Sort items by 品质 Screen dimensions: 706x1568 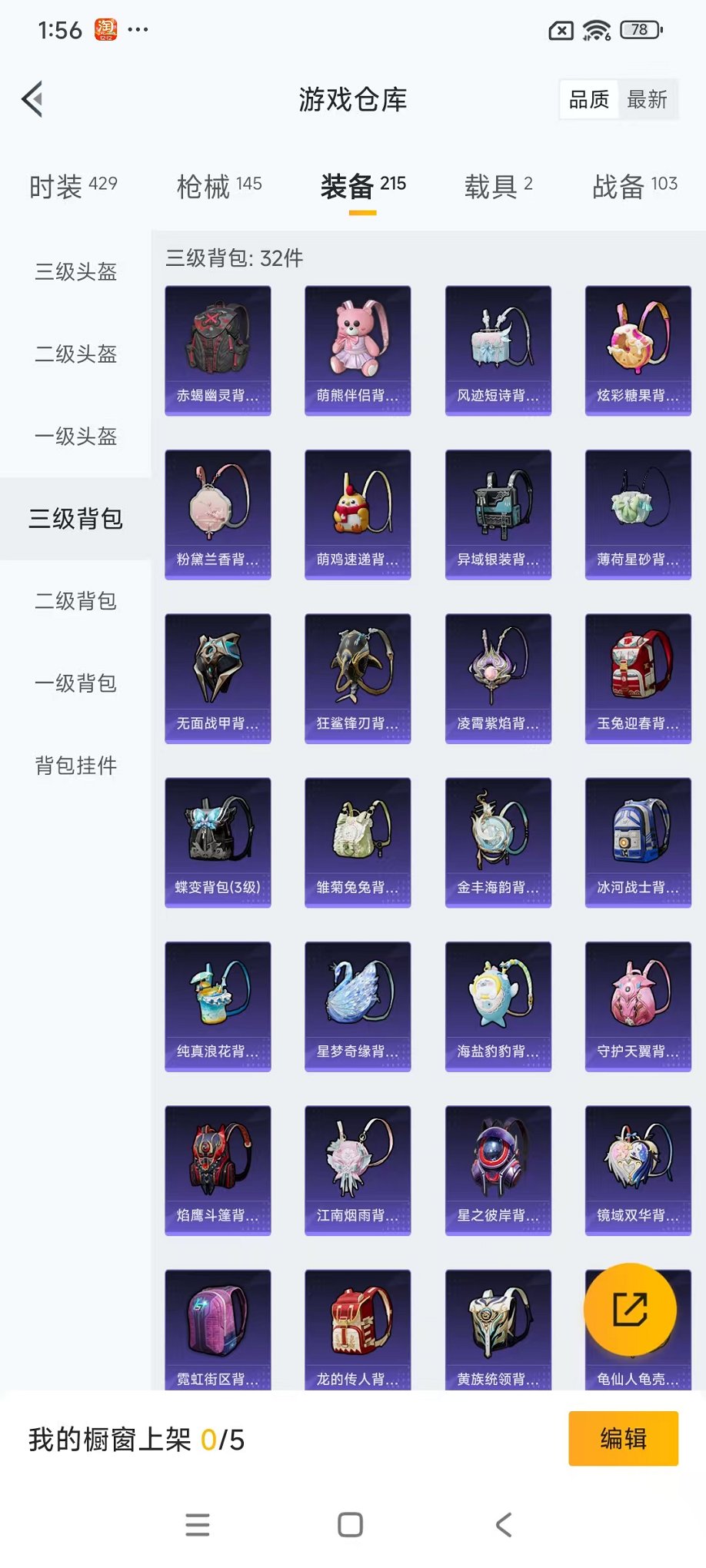point(588,99)
